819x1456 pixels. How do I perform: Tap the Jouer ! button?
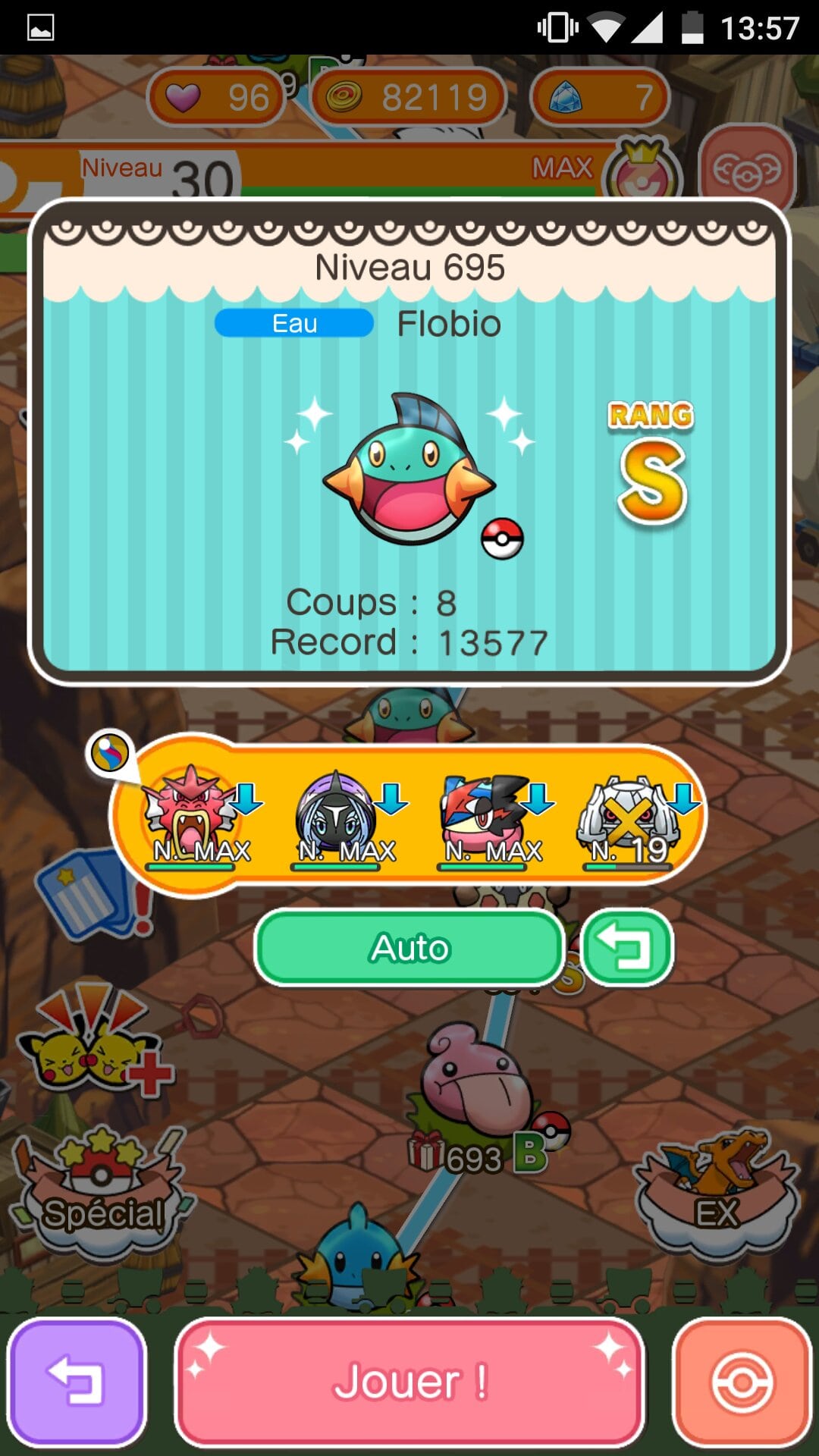[x=409, y=1382]
